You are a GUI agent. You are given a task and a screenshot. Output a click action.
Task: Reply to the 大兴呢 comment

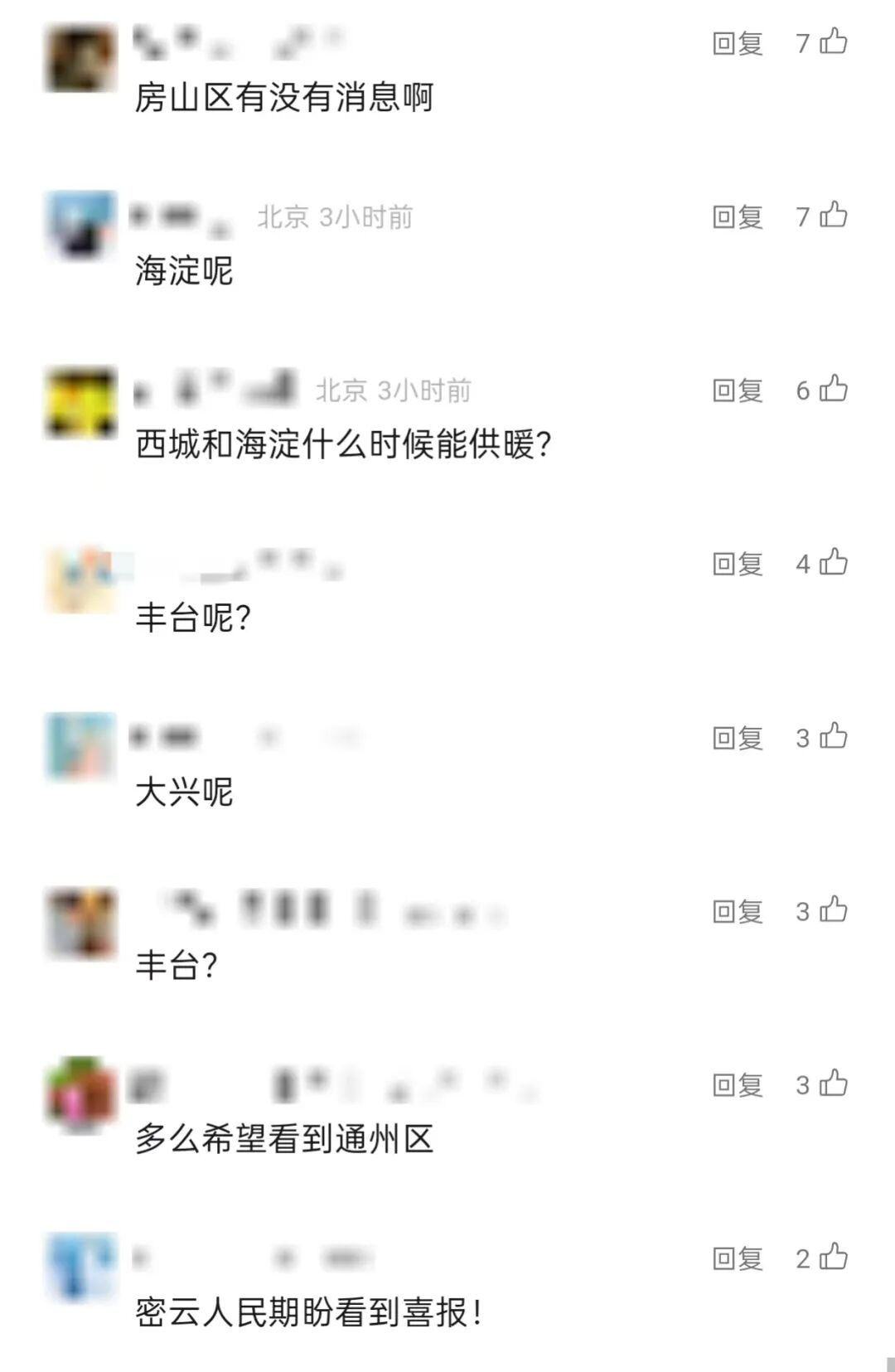click(x=737, y=738)
